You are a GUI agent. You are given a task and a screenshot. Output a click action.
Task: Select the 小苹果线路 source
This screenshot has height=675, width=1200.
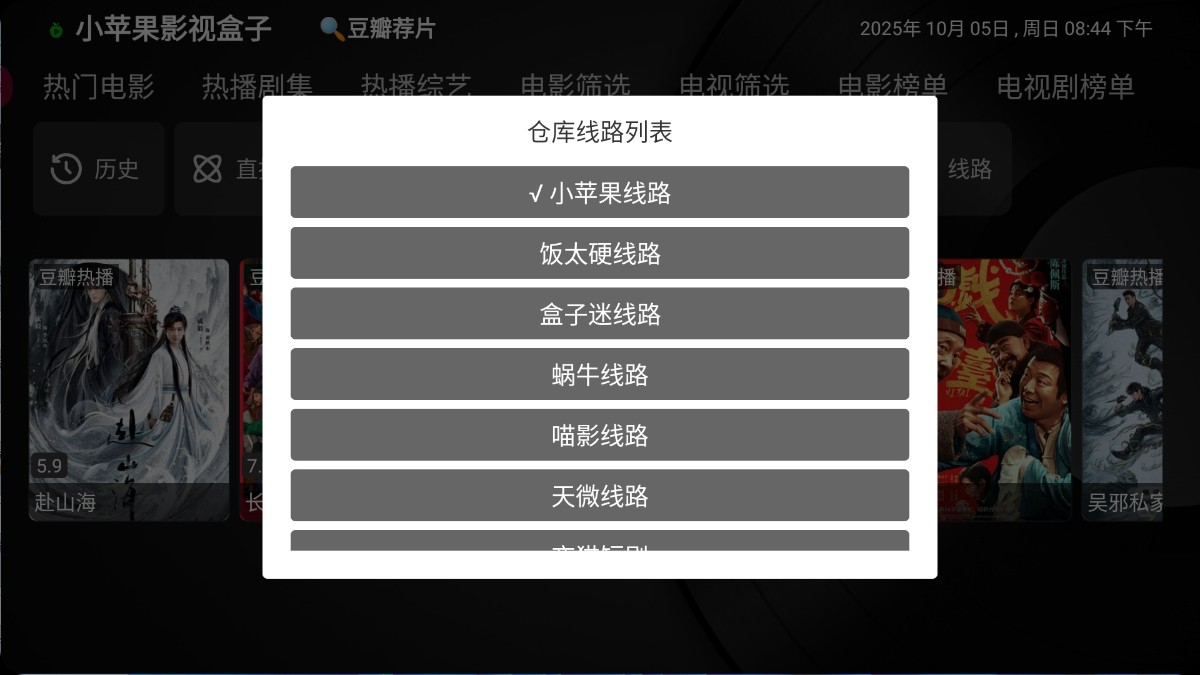click(x=600, y=193)
